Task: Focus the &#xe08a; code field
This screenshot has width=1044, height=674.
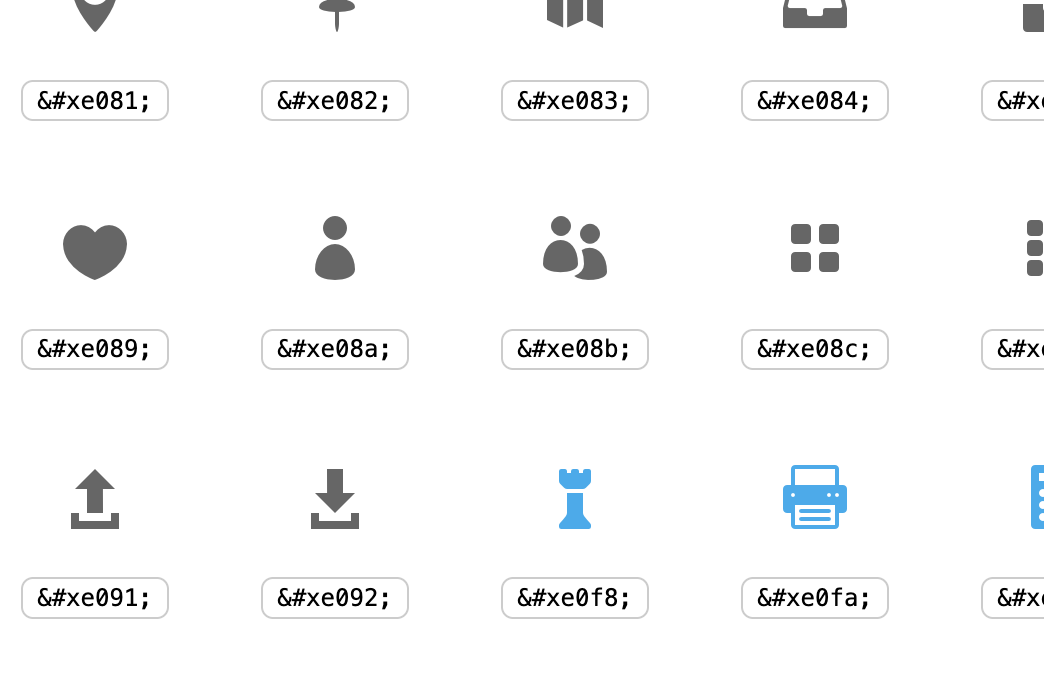Action: coord(335,350)
